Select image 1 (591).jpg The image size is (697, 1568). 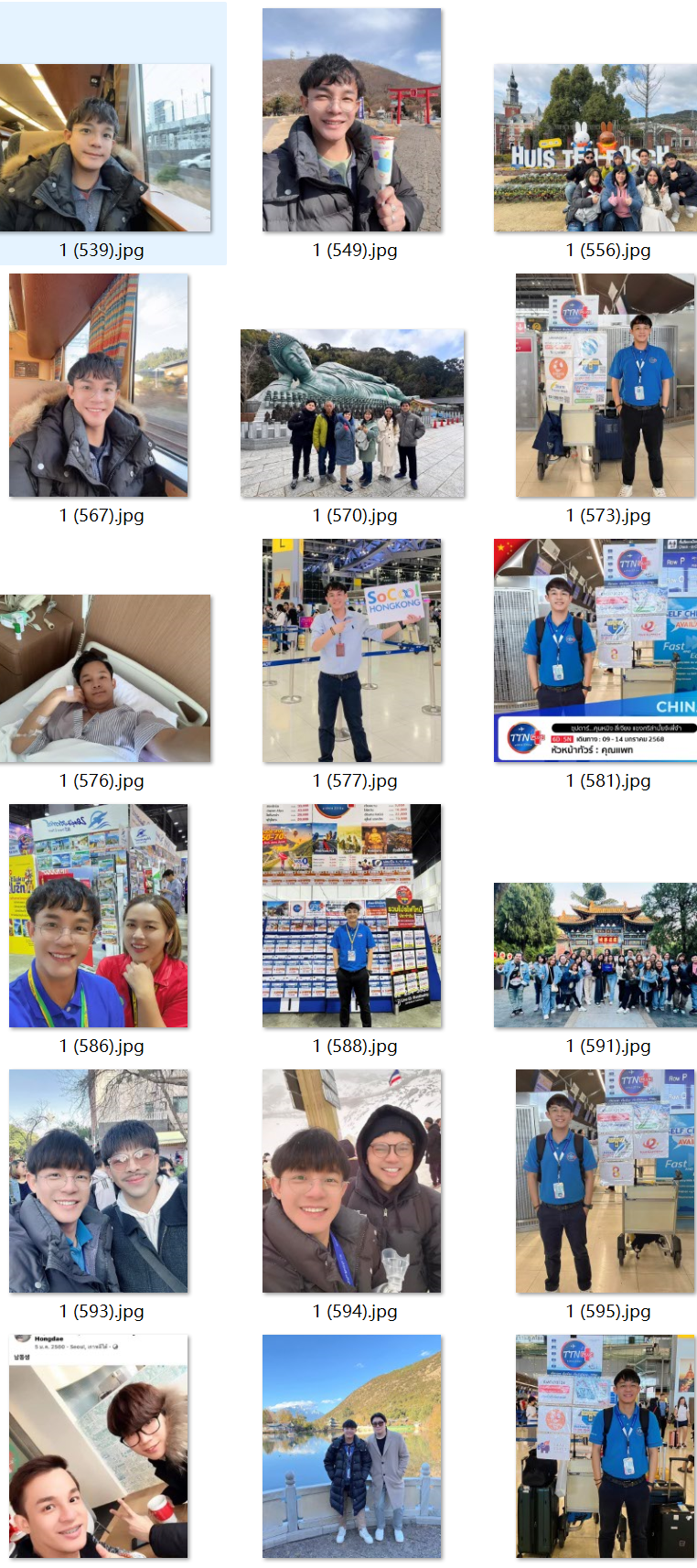pyautogui.click(x=595, y=955)
